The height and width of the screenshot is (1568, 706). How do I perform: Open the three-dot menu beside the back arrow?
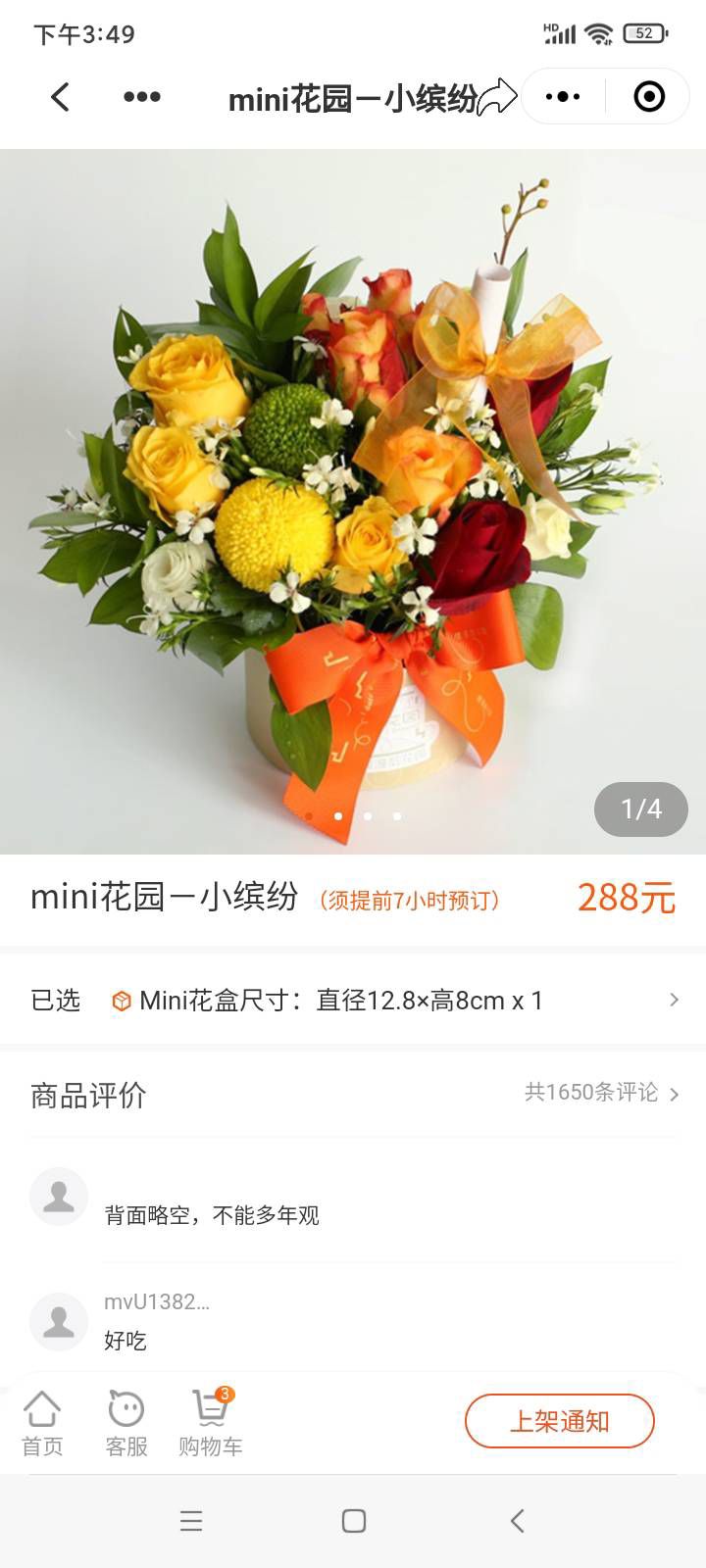pyautogui.click(x=142, y=96)
